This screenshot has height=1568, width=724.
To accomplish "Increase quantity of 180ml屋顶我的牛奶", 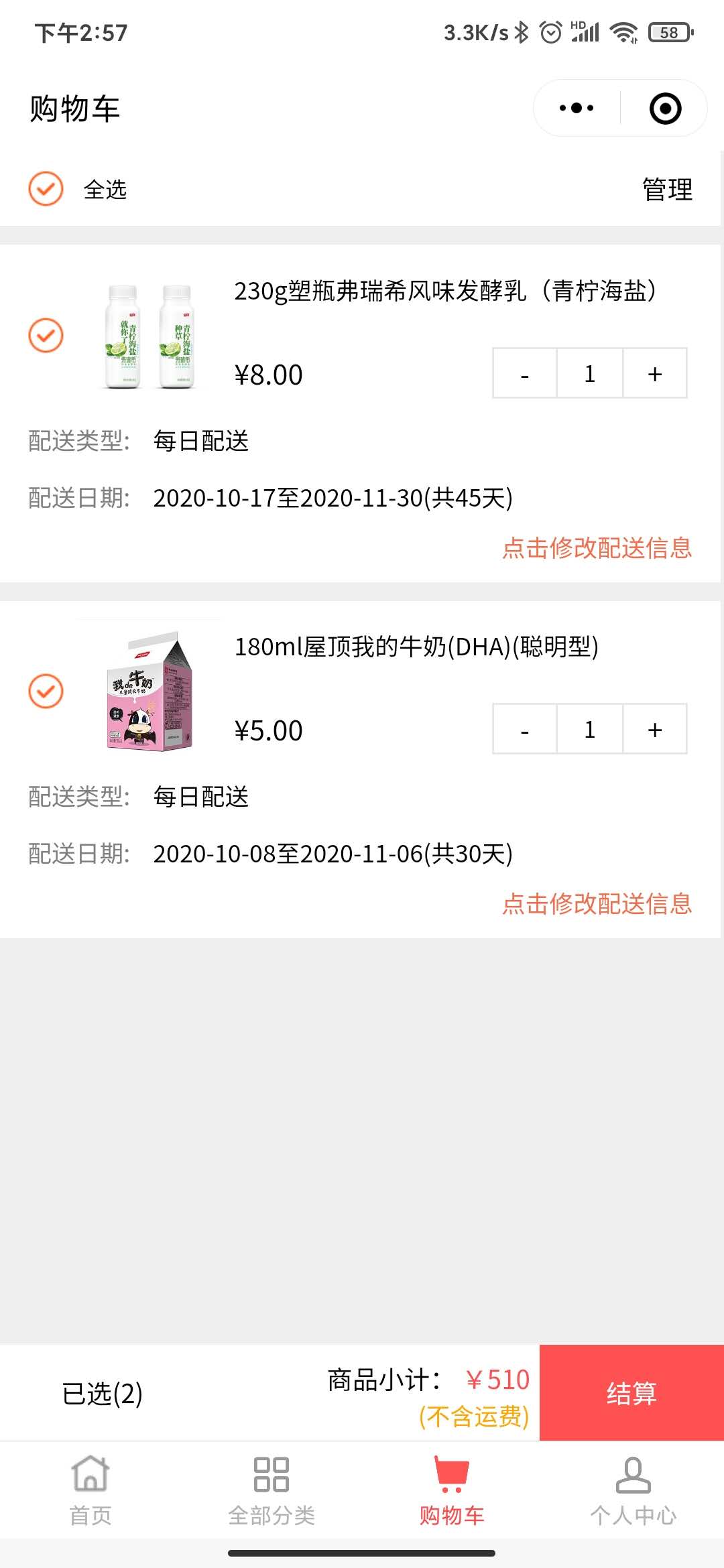I will tap(655, 729).
